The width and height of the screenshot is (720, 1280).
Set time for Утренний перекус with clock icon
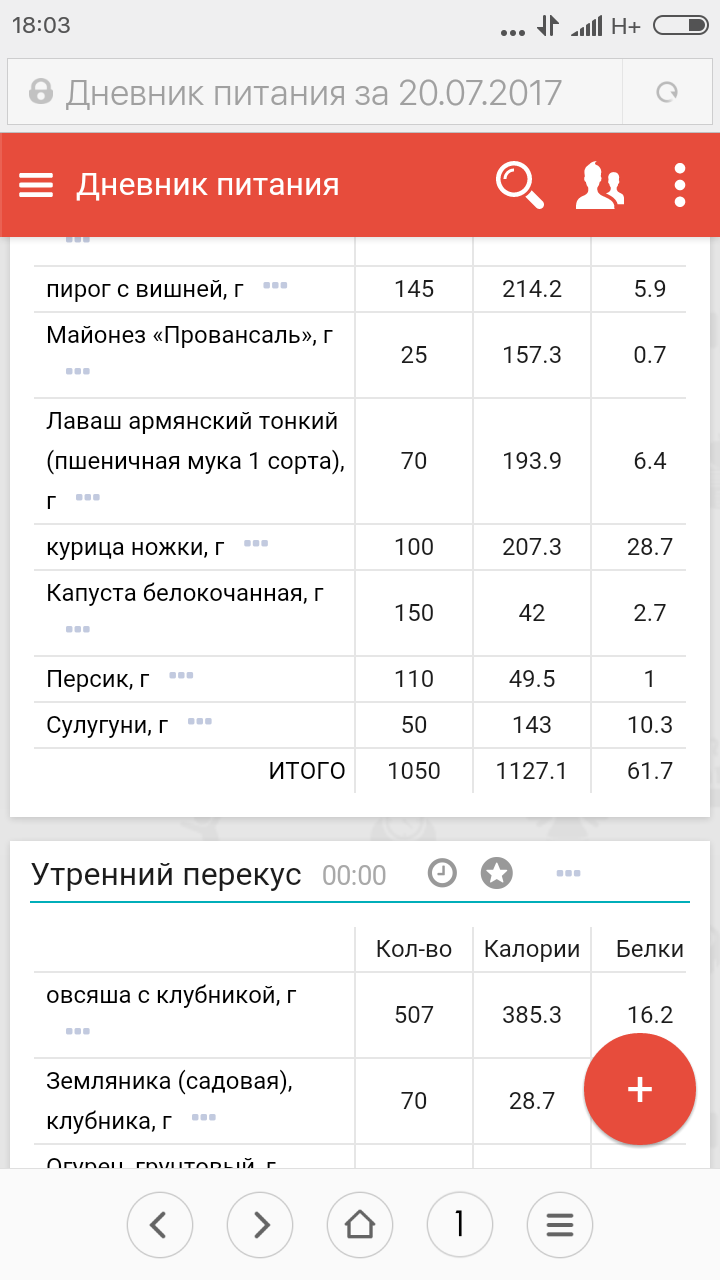point(442,873)
